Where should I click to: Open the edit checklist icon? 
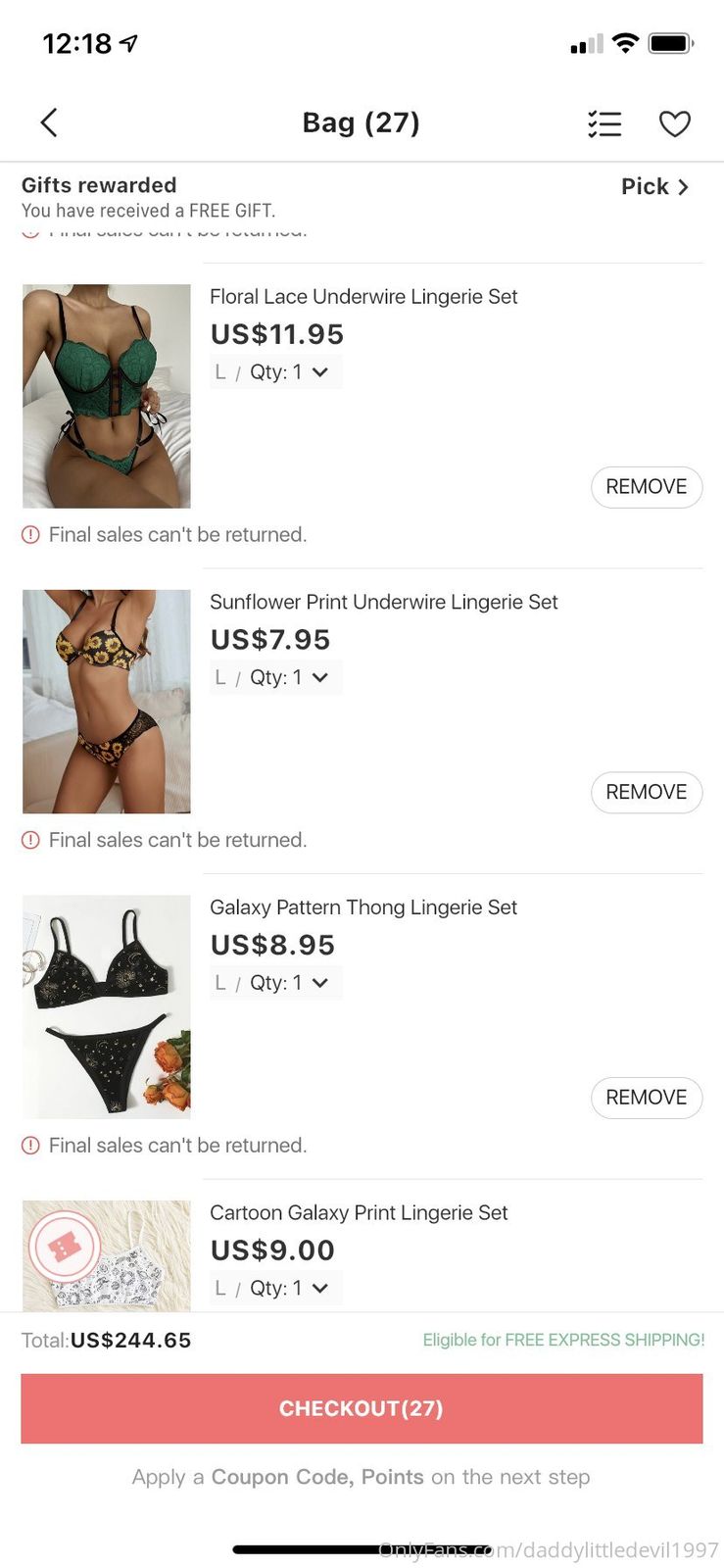coord(604,123)
